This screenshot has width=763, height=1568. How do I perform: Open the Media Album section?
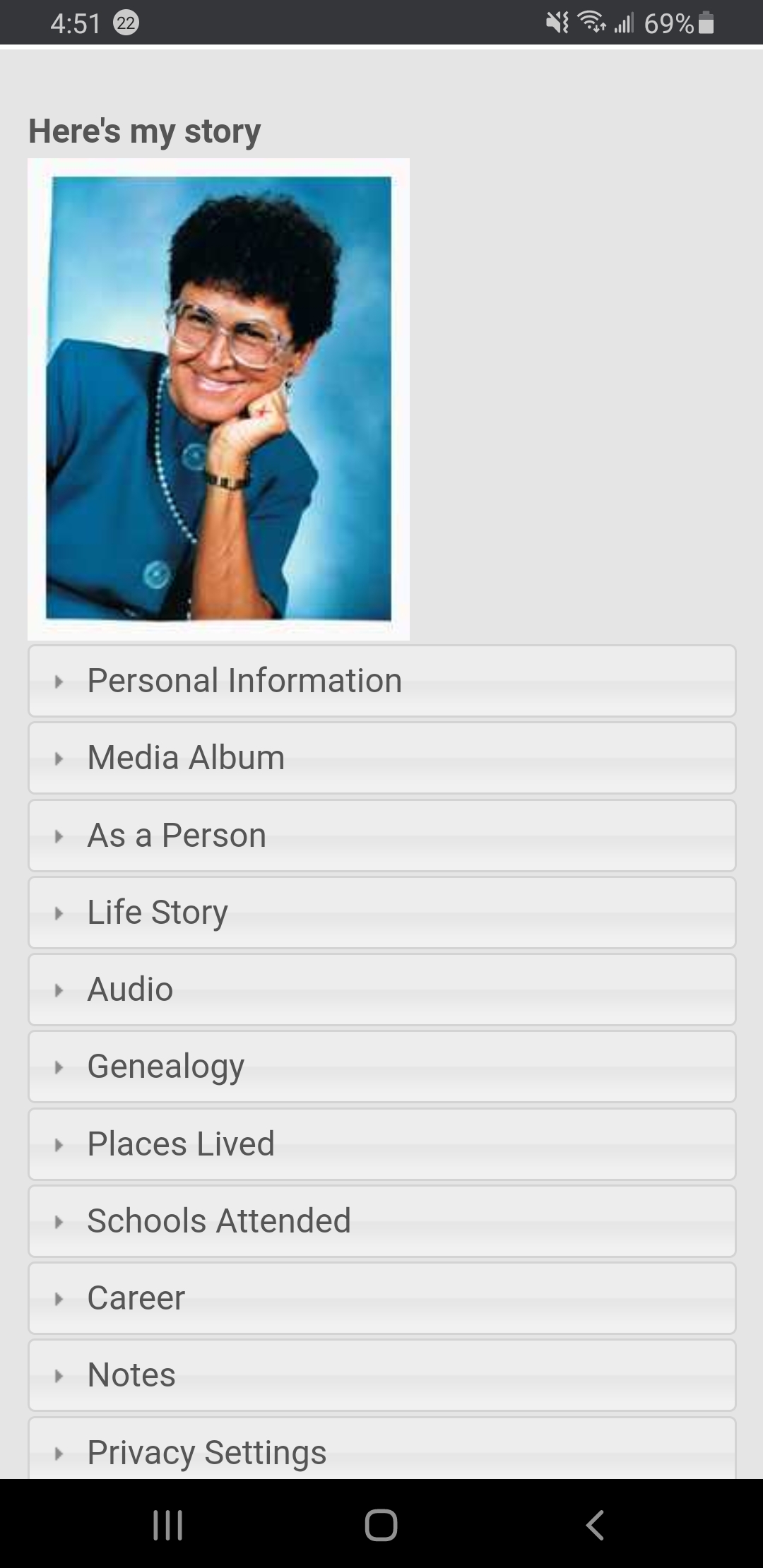(381, 758)
